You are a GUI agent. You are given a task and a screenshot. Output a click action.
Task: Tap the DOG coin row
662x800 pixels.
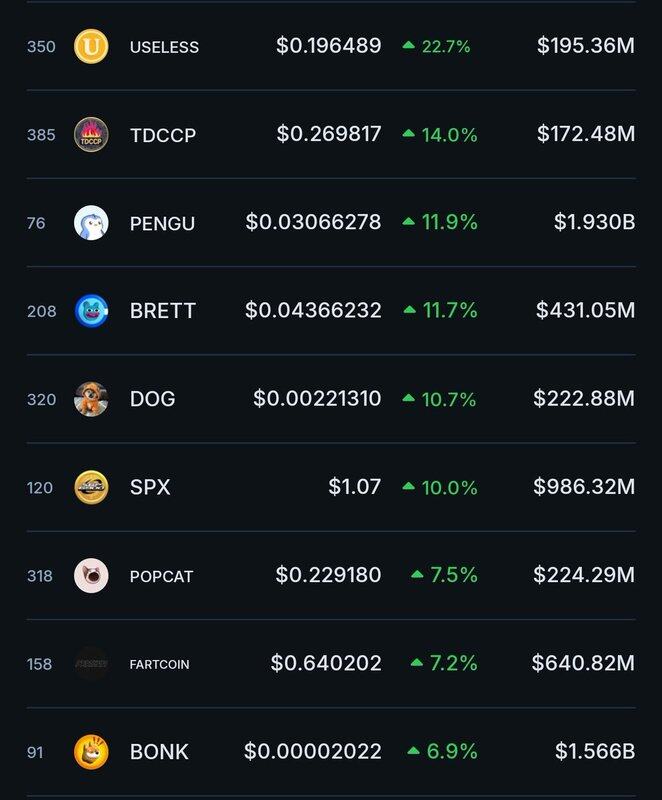152,399
